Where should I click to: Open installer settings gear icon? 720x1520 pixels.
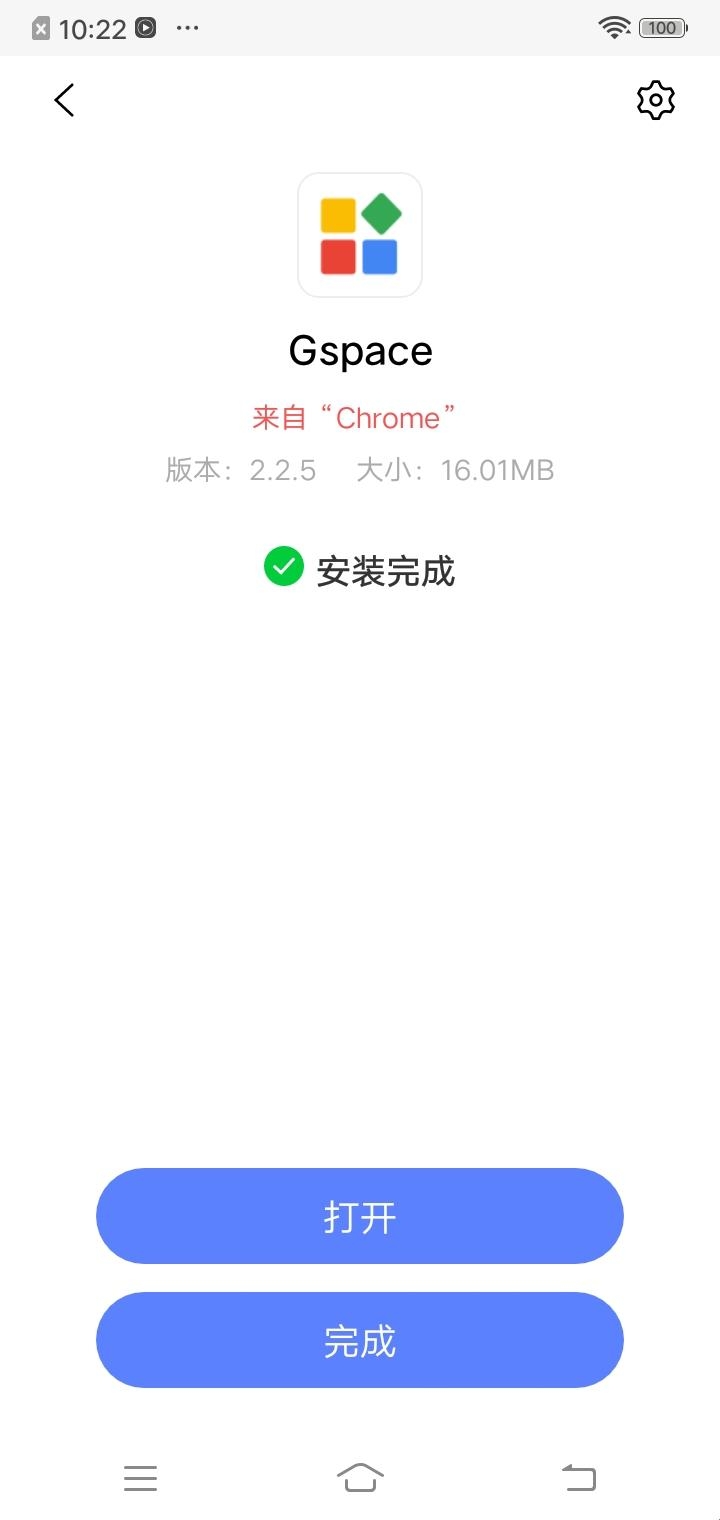coord(656,100)
